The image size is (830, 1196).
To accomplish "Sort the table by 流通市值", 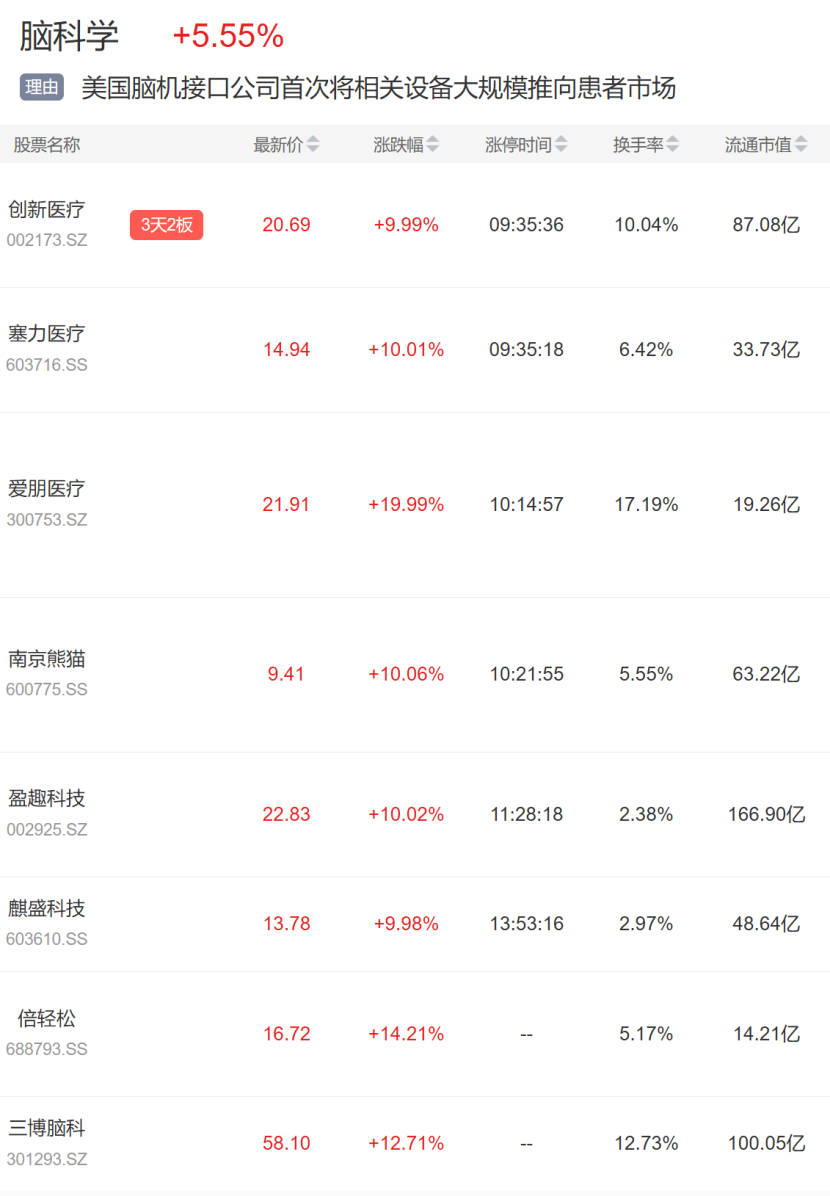I will pos(766,145).
